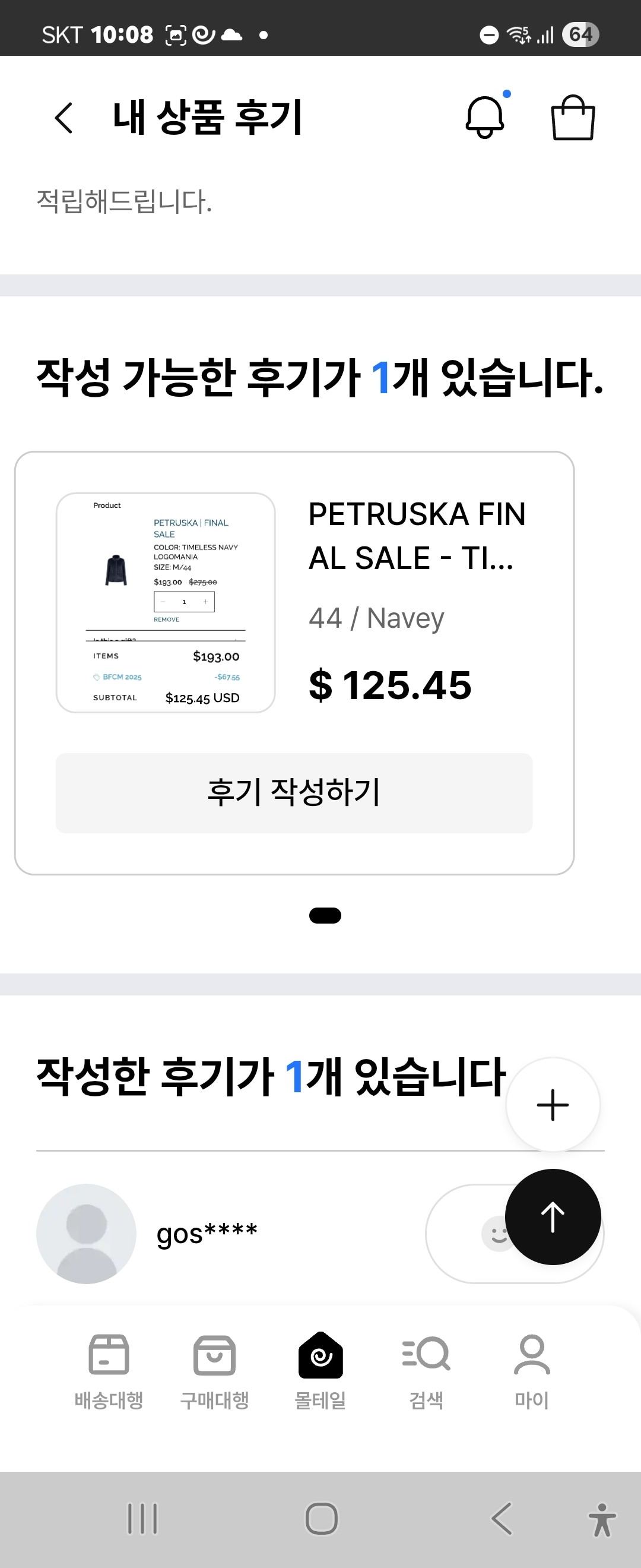Open the notifications bell
Viewport: 641px width, 1568px height.
[x=485, y=117]
